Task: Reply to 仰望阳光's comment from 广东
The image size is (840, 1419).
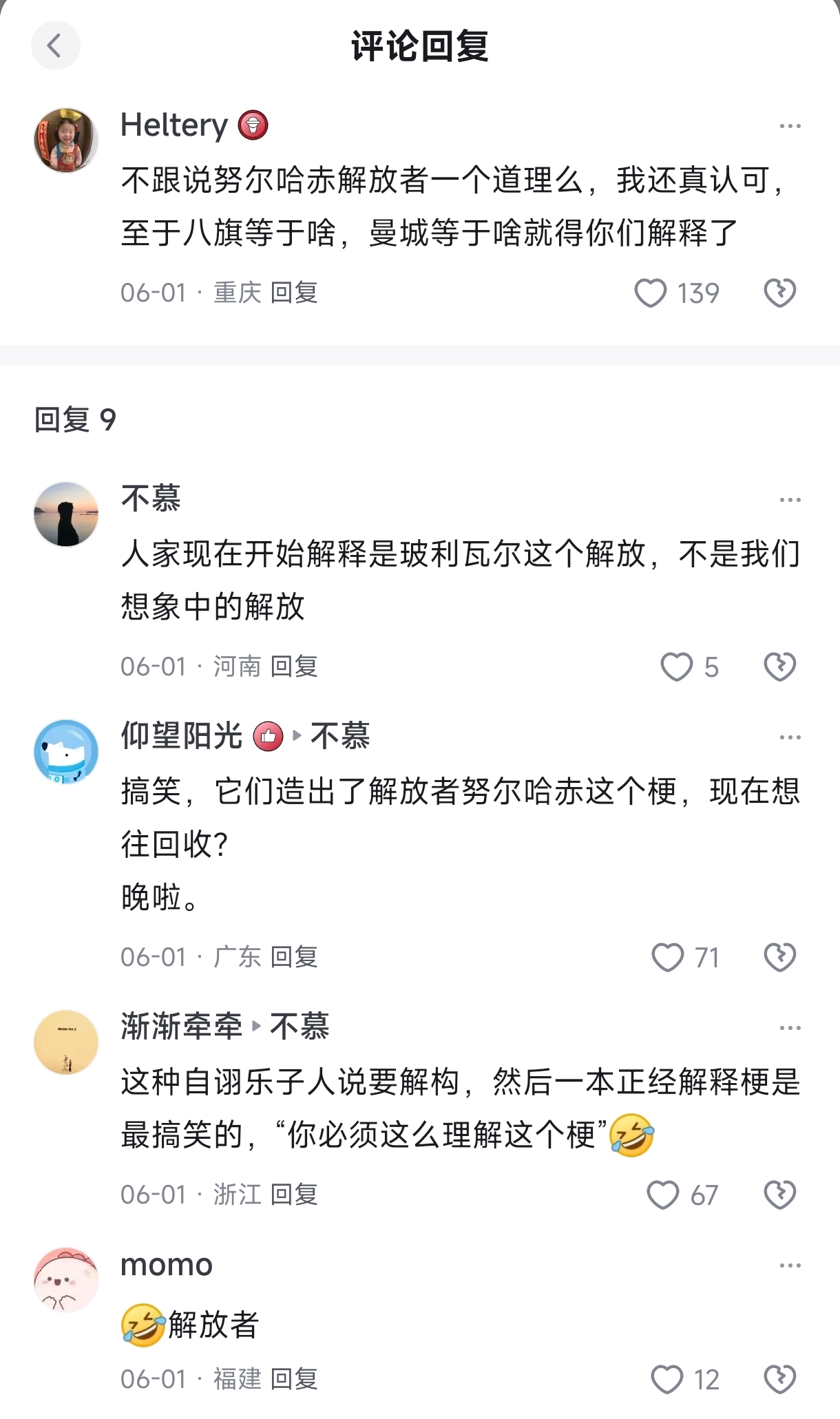Action: [294, 957]
